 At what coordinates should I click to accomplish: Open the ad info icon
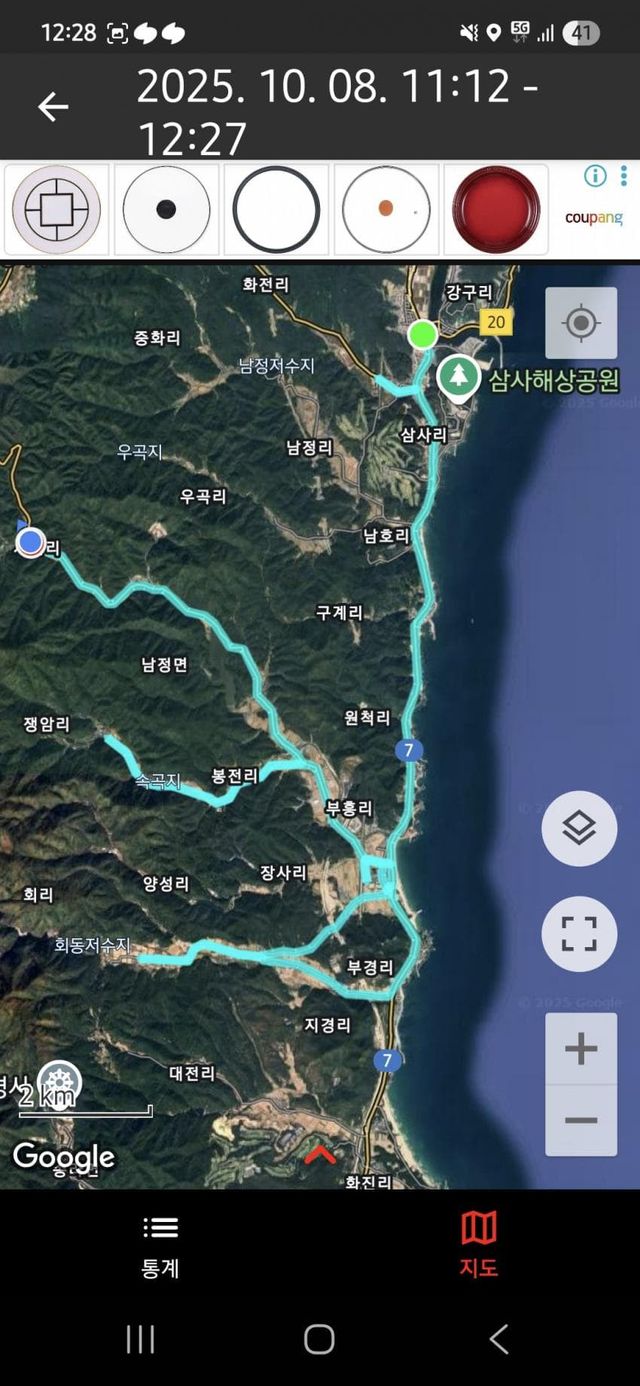595,176
